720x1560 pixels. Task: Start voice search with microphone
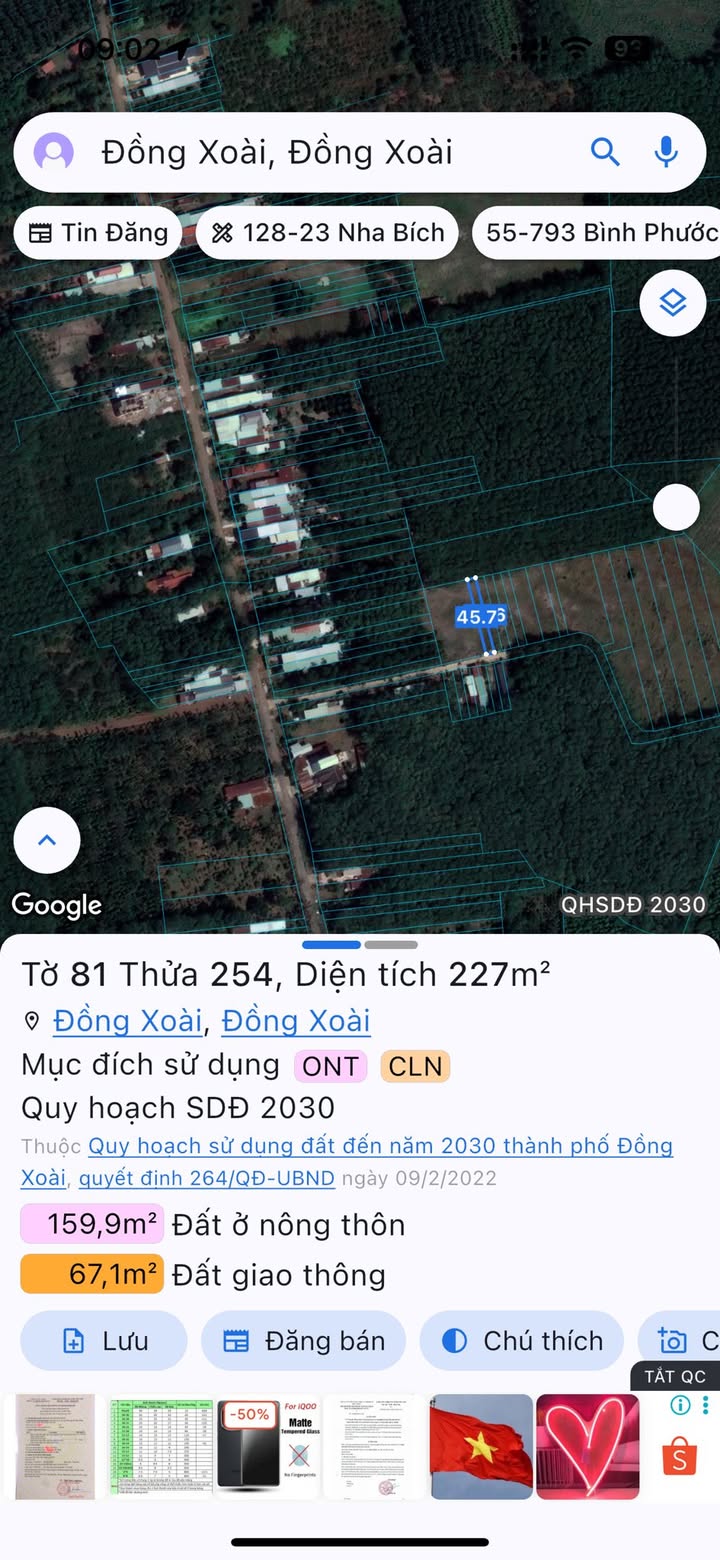[x=666, y=152]
